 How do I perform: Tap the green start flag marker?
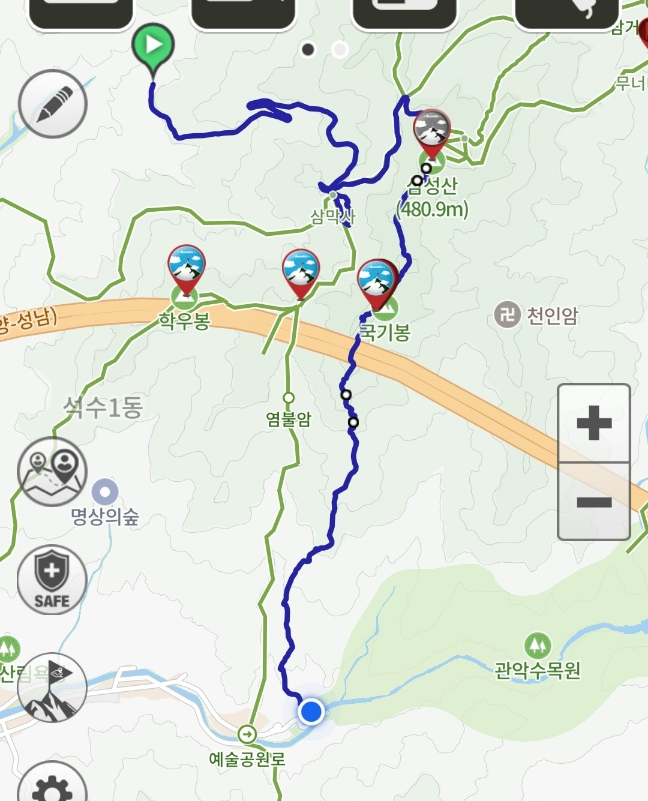click(x=152, y=47)
